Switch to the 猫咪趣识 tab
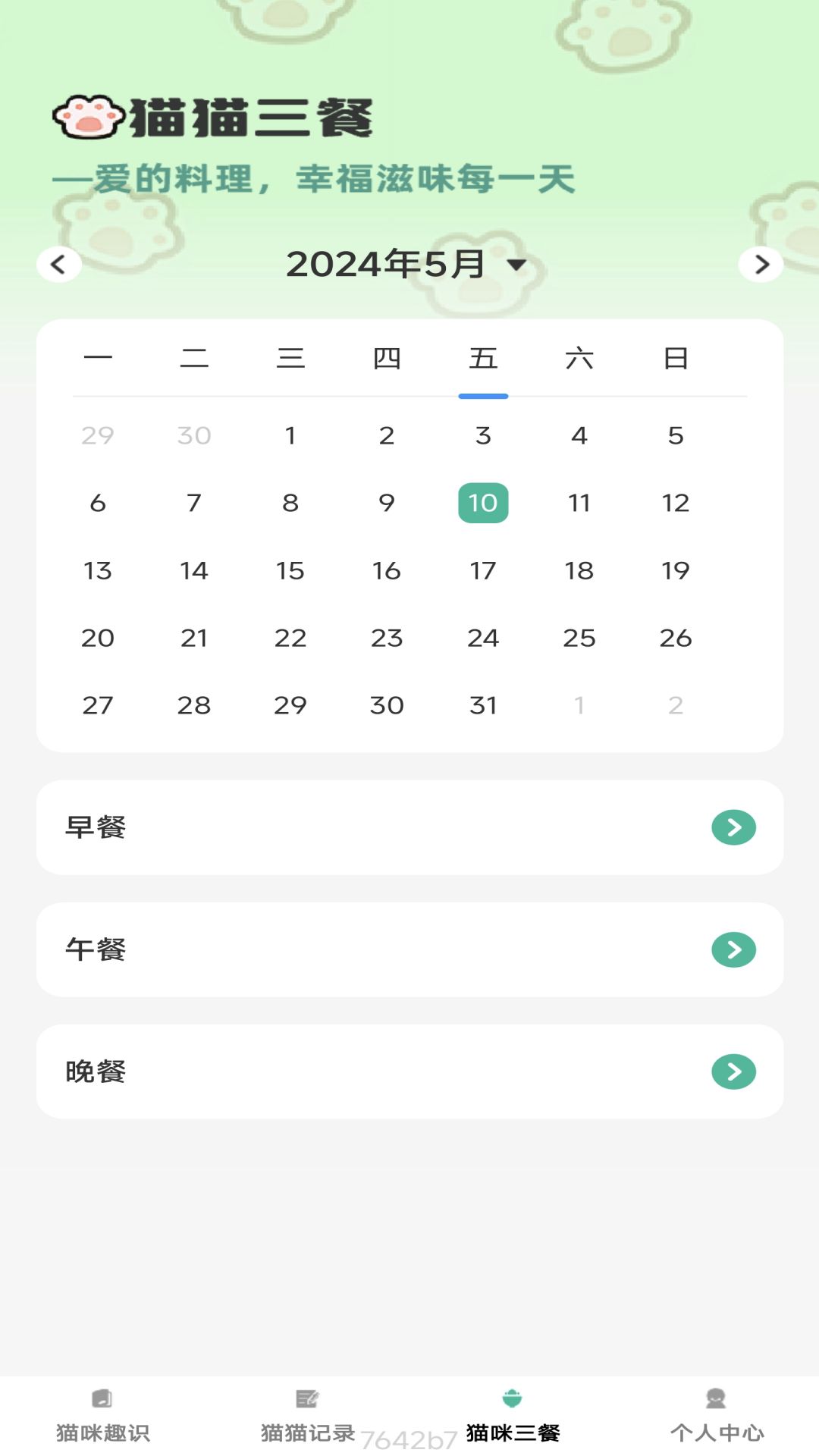 tap(102, 1417)
